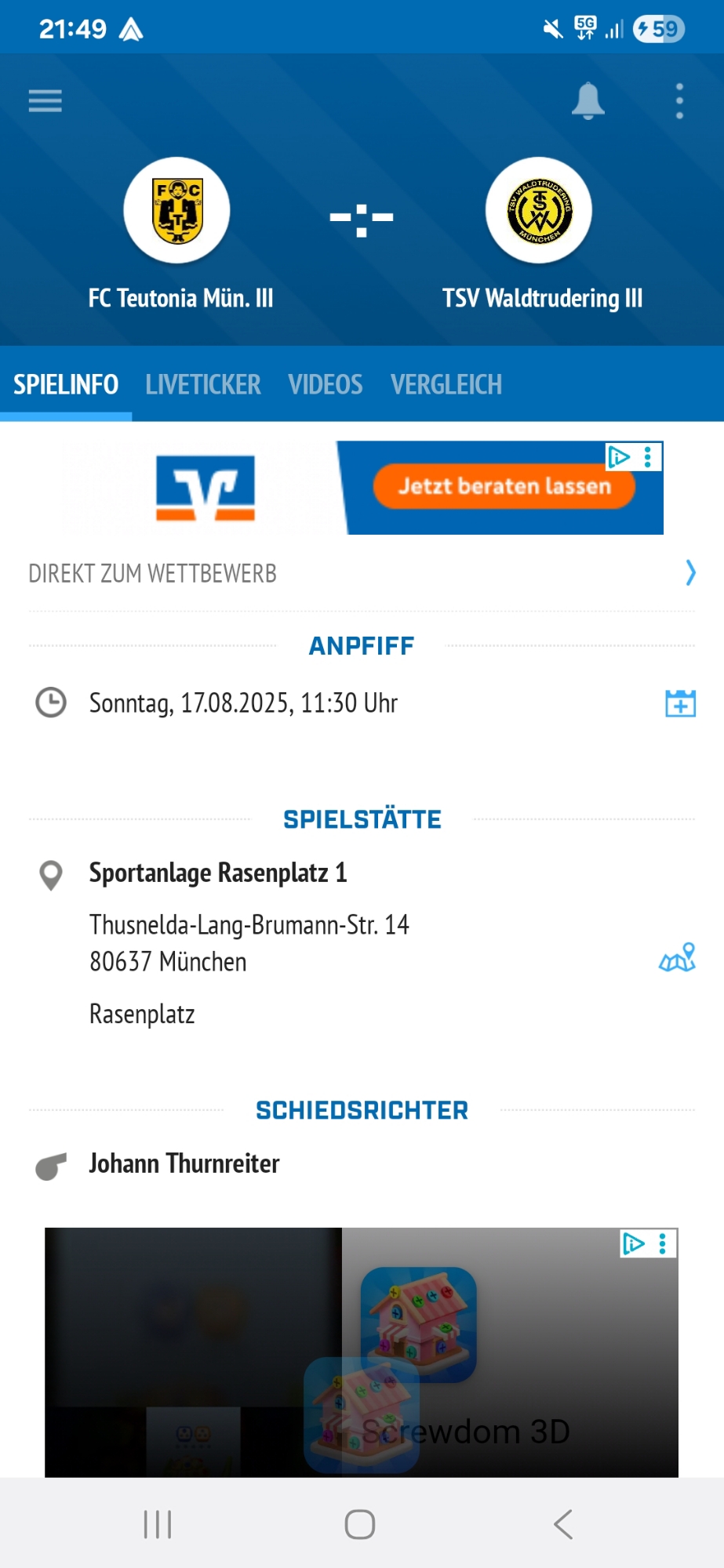
Task: Open the Screwdom 3D ad
Action: click(x=466, y=1432)
